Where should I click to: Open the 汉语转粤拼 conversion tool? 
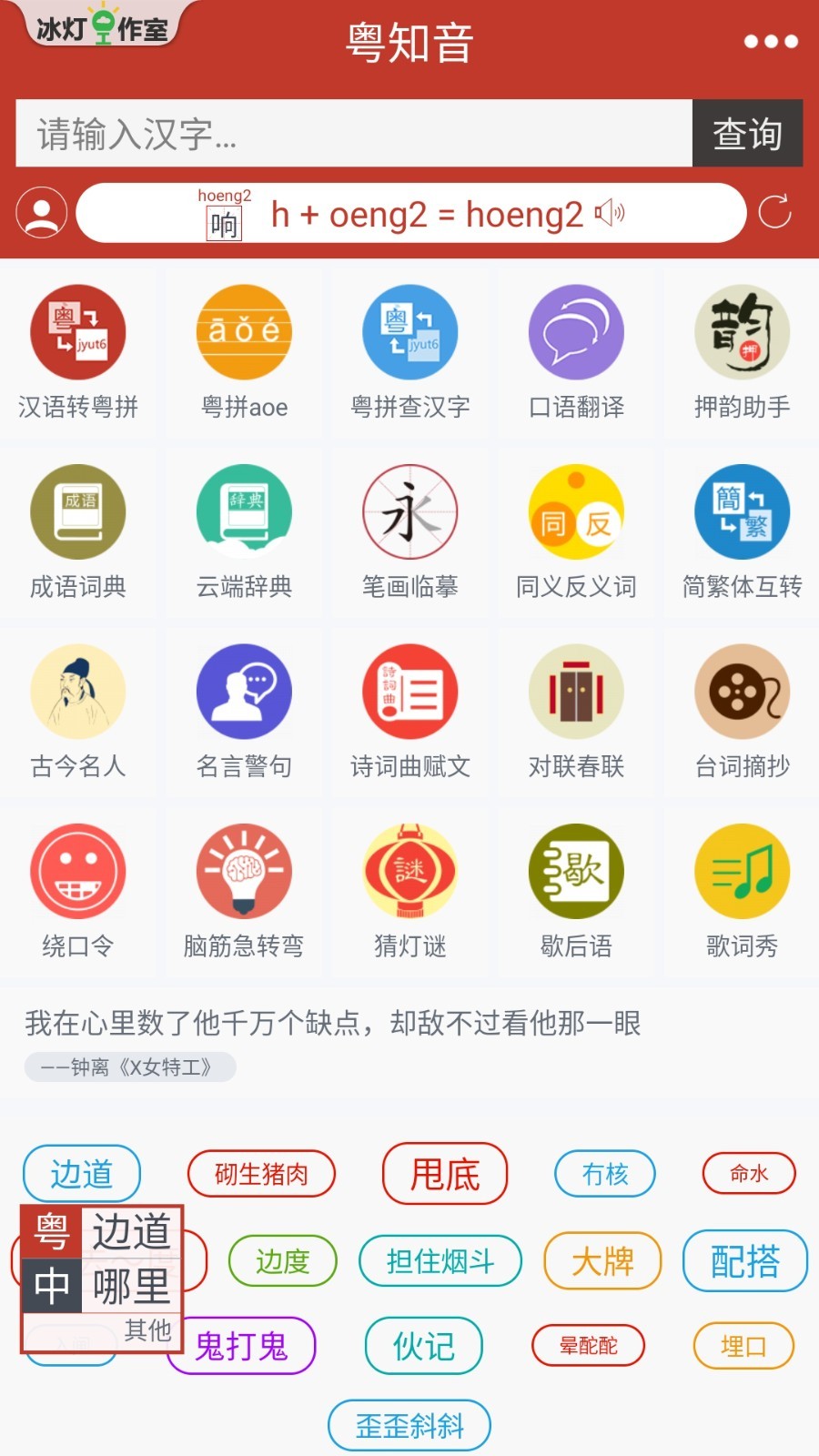point(78,353)
